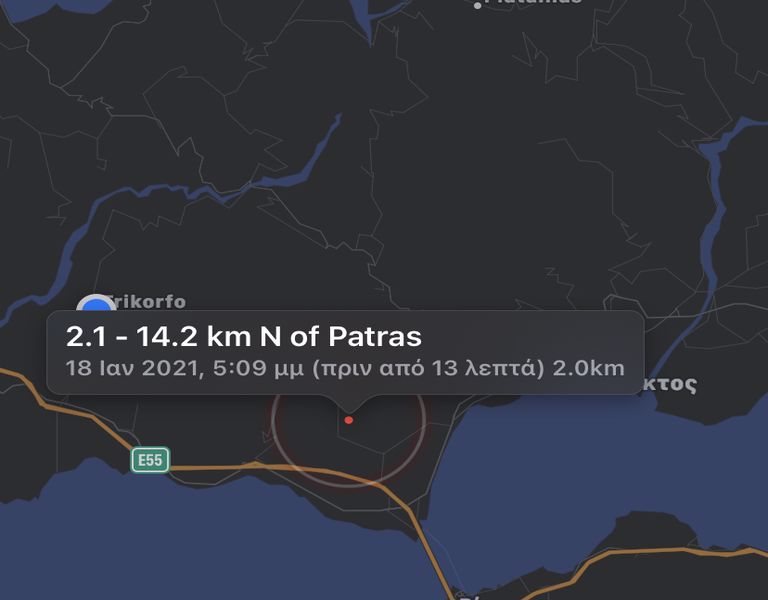
Task: Open the 14.2 km N of Patras earthquake callout
Action: (x=345, y=352)
